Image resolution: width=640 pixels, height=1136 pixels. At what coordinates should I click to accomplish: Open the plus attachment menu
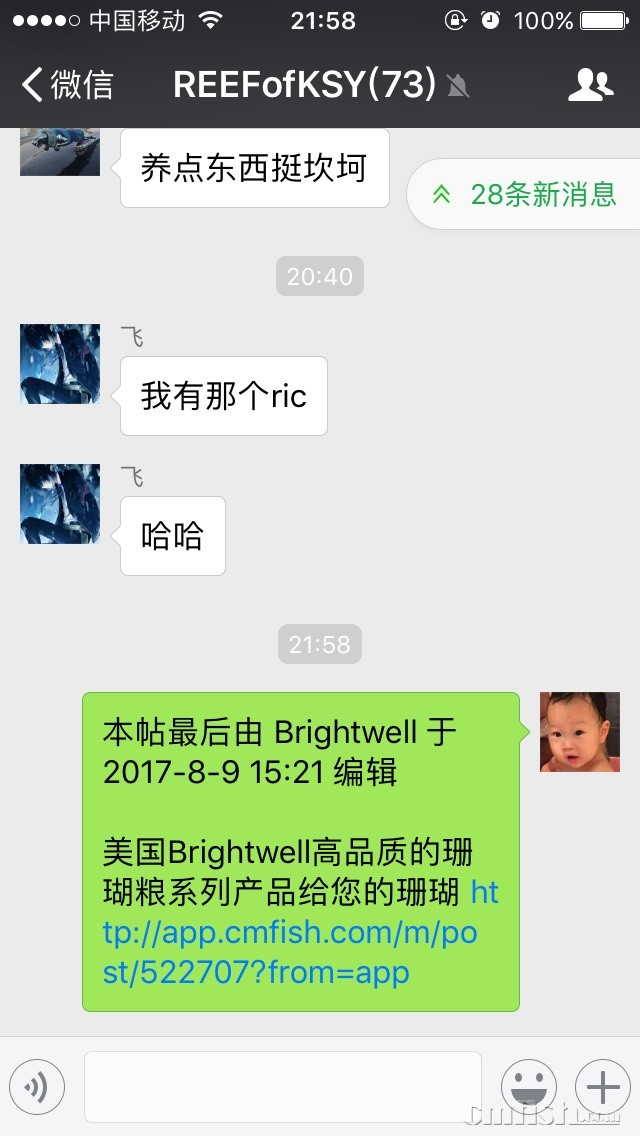click(602, 1087)
